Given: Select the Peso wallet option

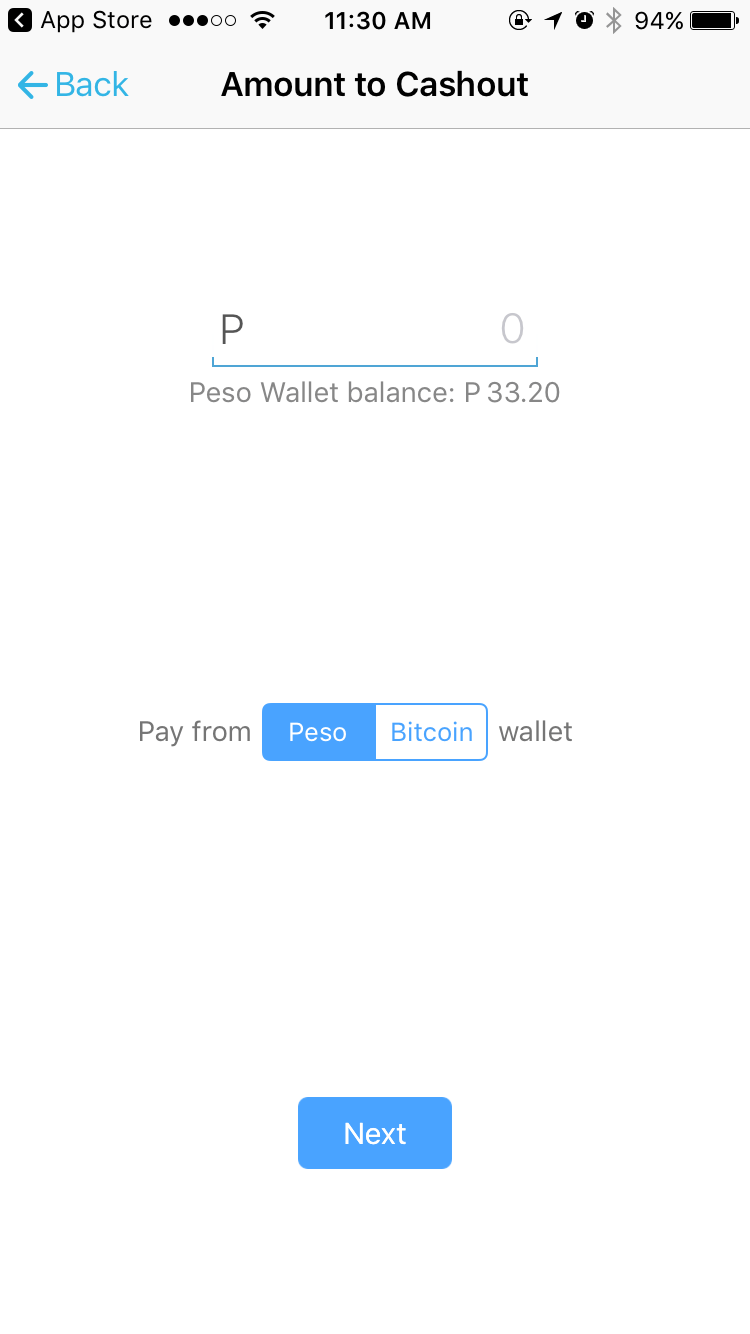Looking at the screenshot, I should pyautogui.click(x=318, y=732).
